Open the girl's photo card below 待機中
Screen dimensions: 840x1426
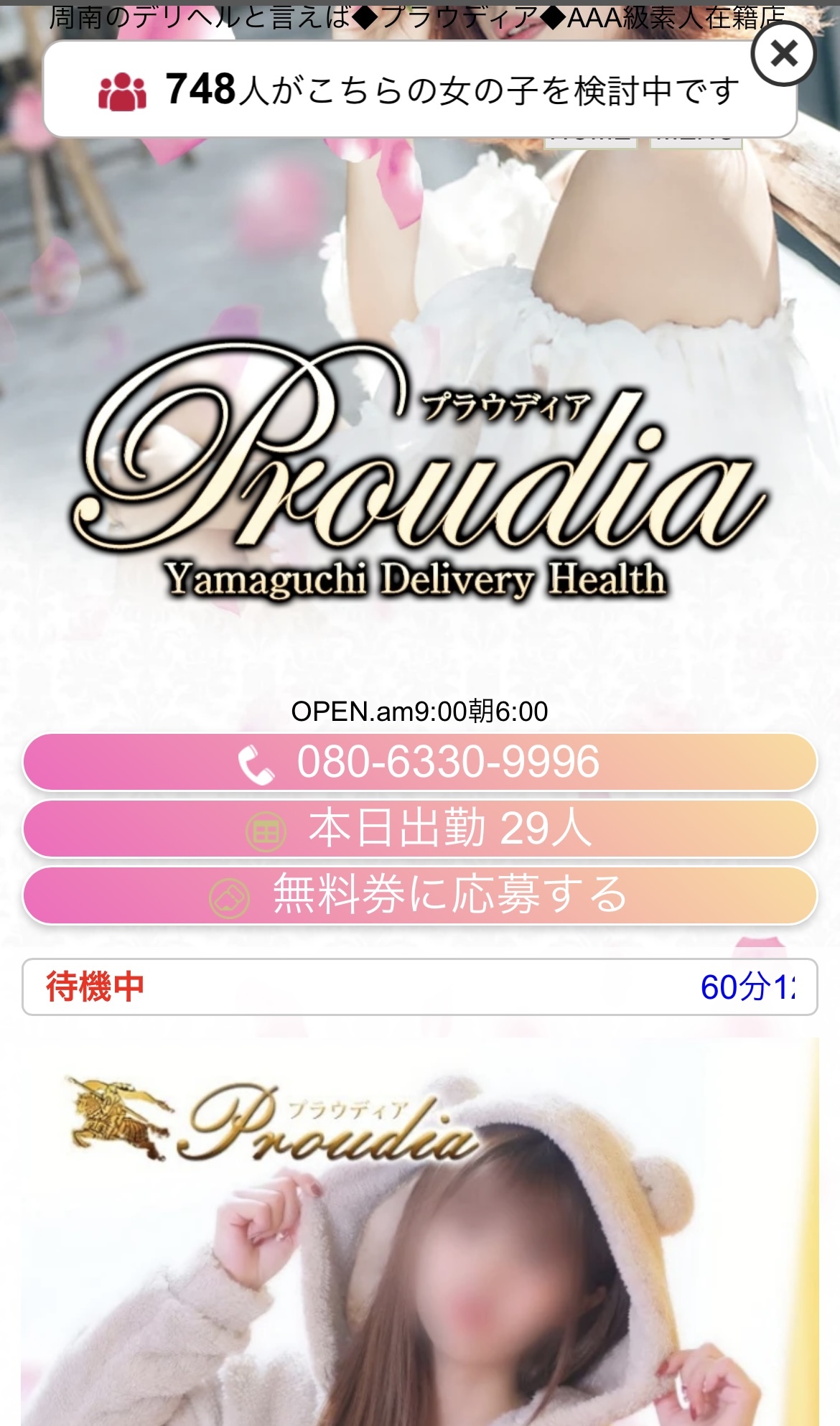point(420,1235)
